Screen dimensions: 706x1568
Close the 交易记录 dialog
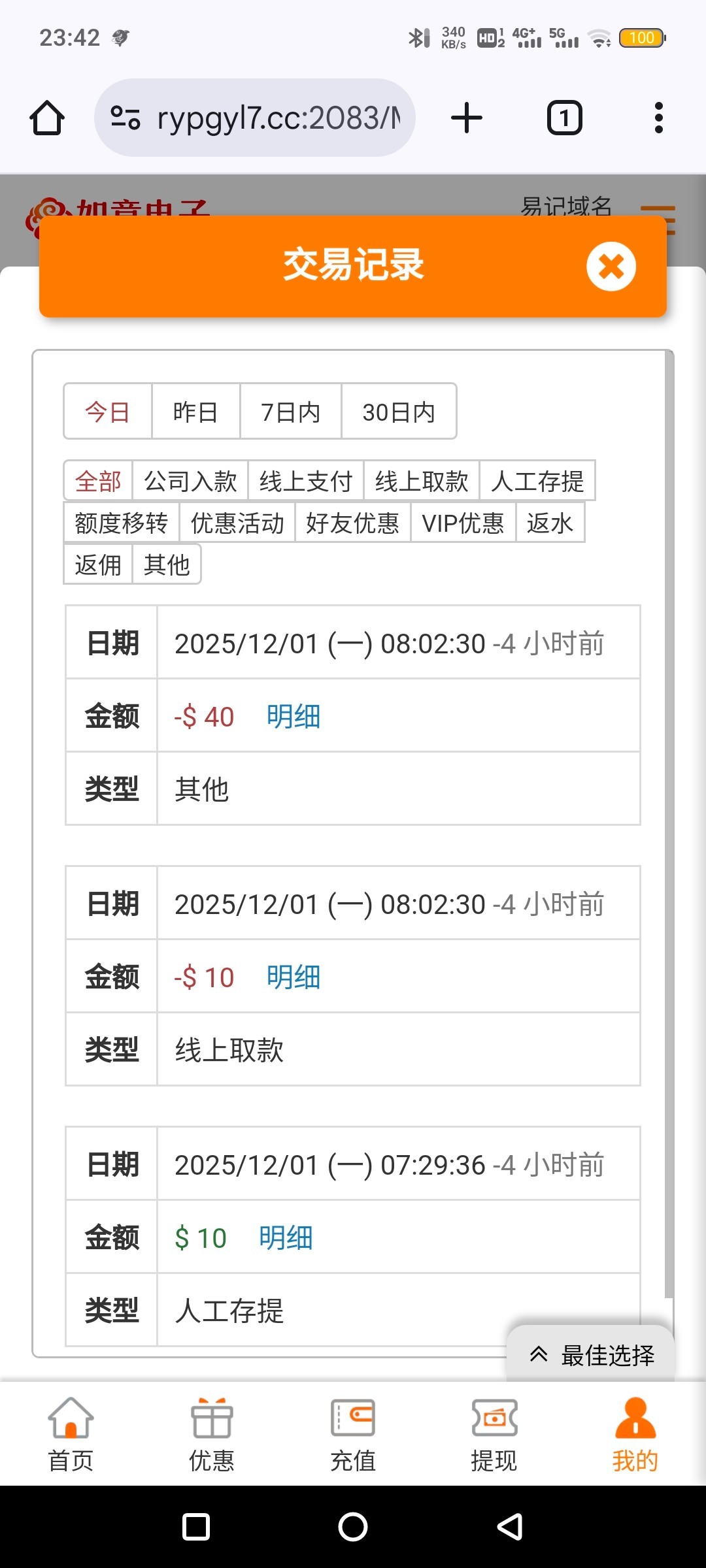(611, 267)
